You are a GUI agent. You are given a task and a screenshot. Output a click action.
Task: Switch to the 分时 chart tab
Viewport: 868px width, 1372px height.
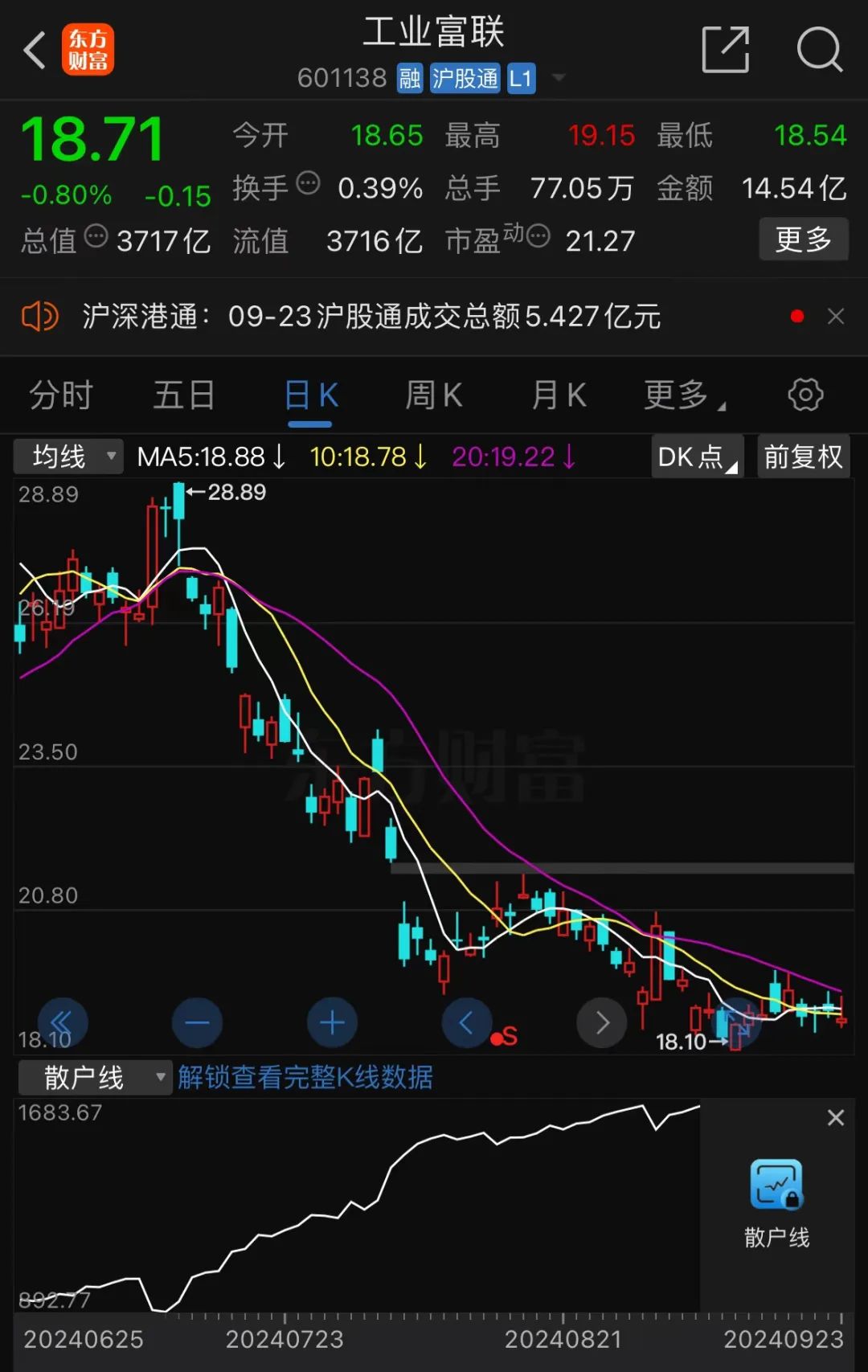[61, 395]
